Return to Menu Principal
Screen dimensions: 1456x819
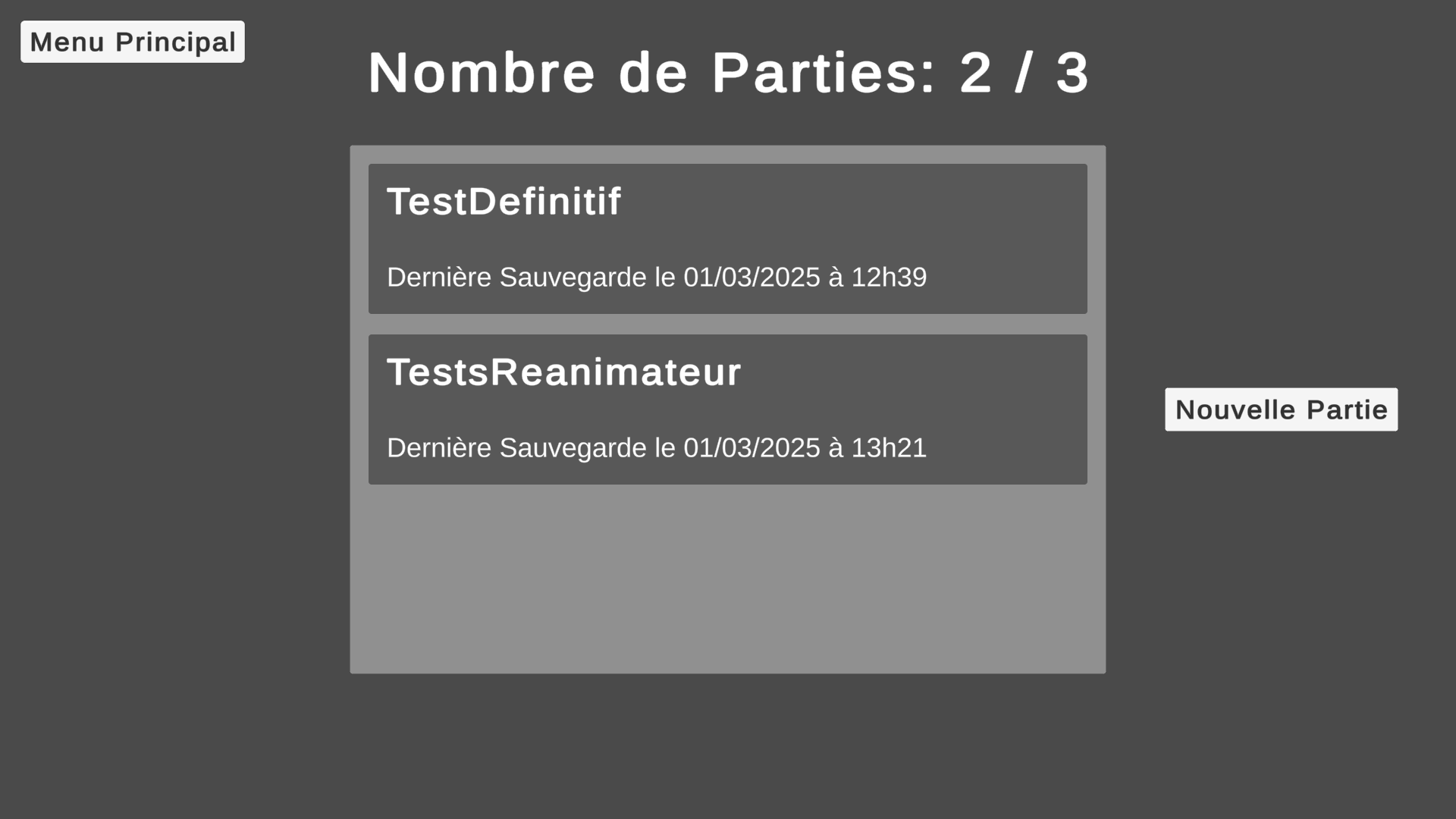133,42
